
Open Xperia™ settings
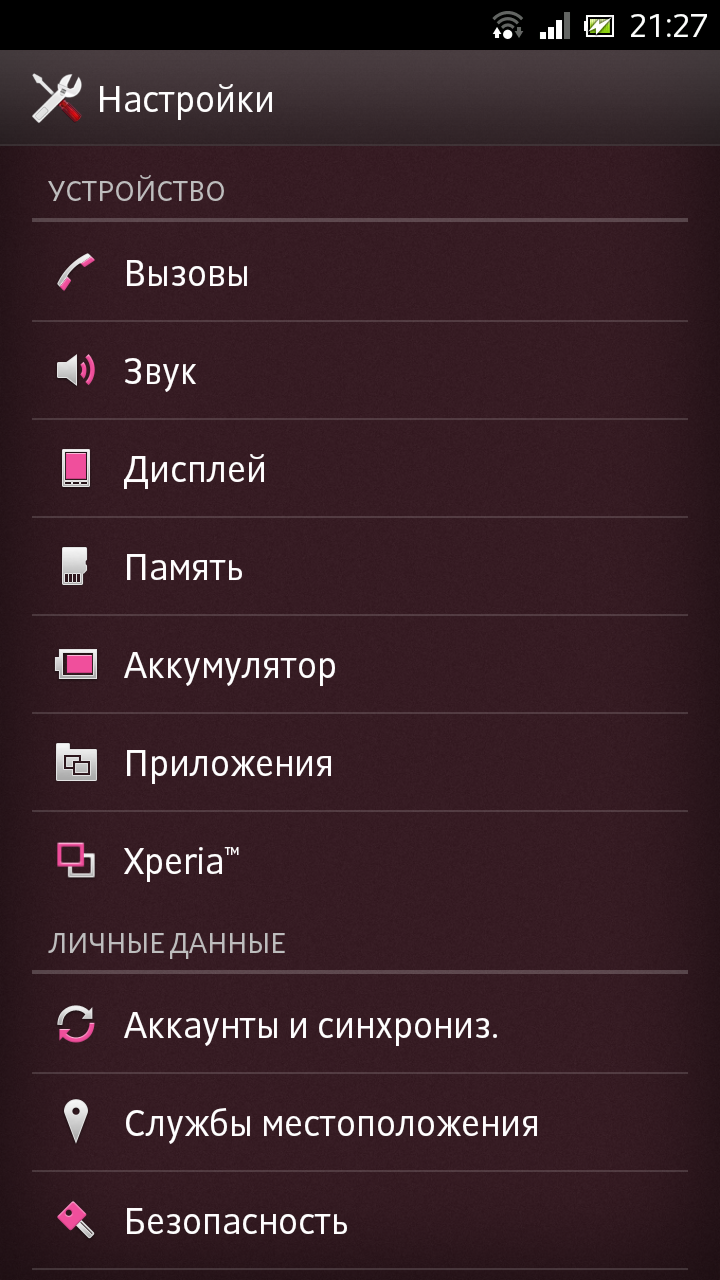pyautogui.click(x=360, y=861)
